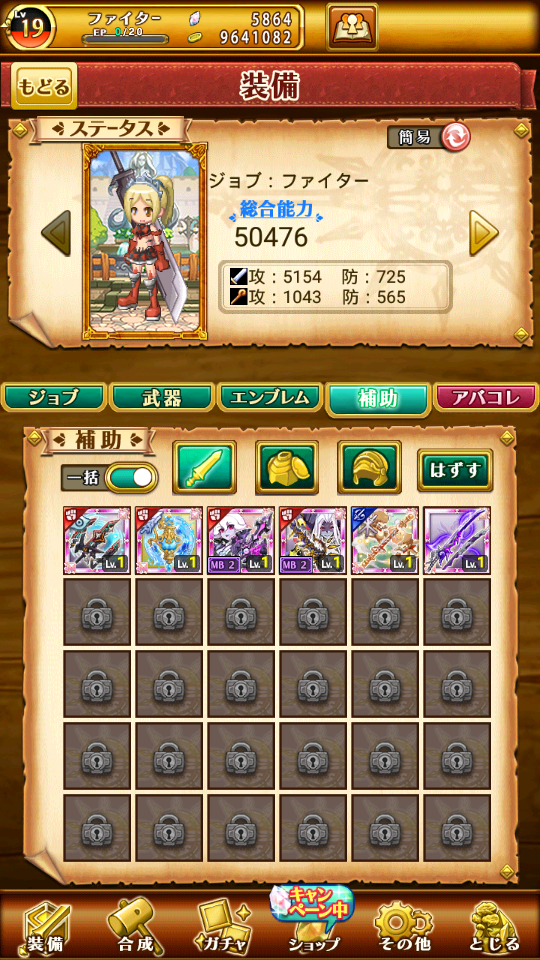
Task: Switch to the エンブレム tab
Action: click(x=270, y=398)
